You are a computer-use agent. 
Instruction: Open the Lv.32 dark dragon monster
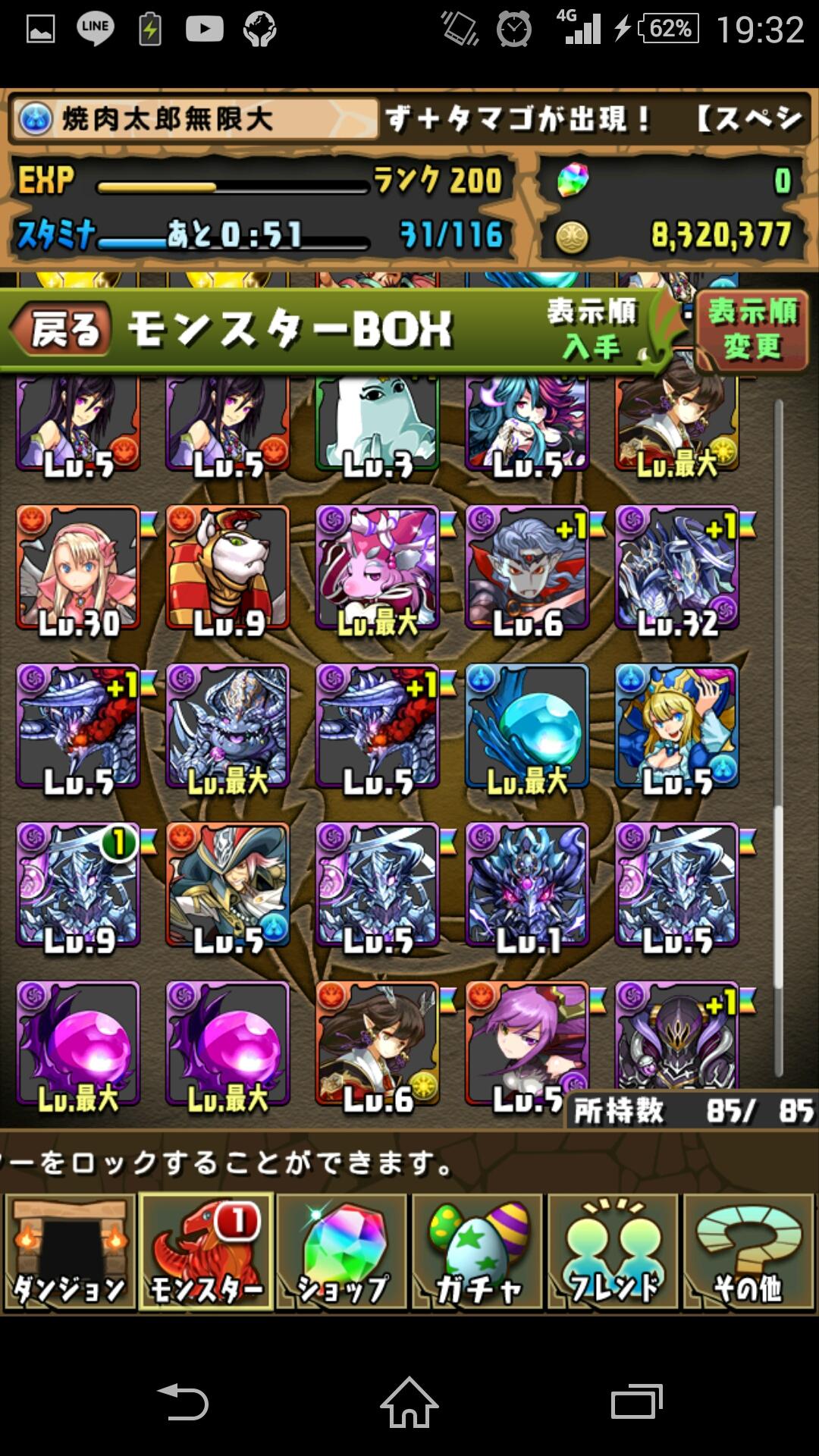click(677, 569)
